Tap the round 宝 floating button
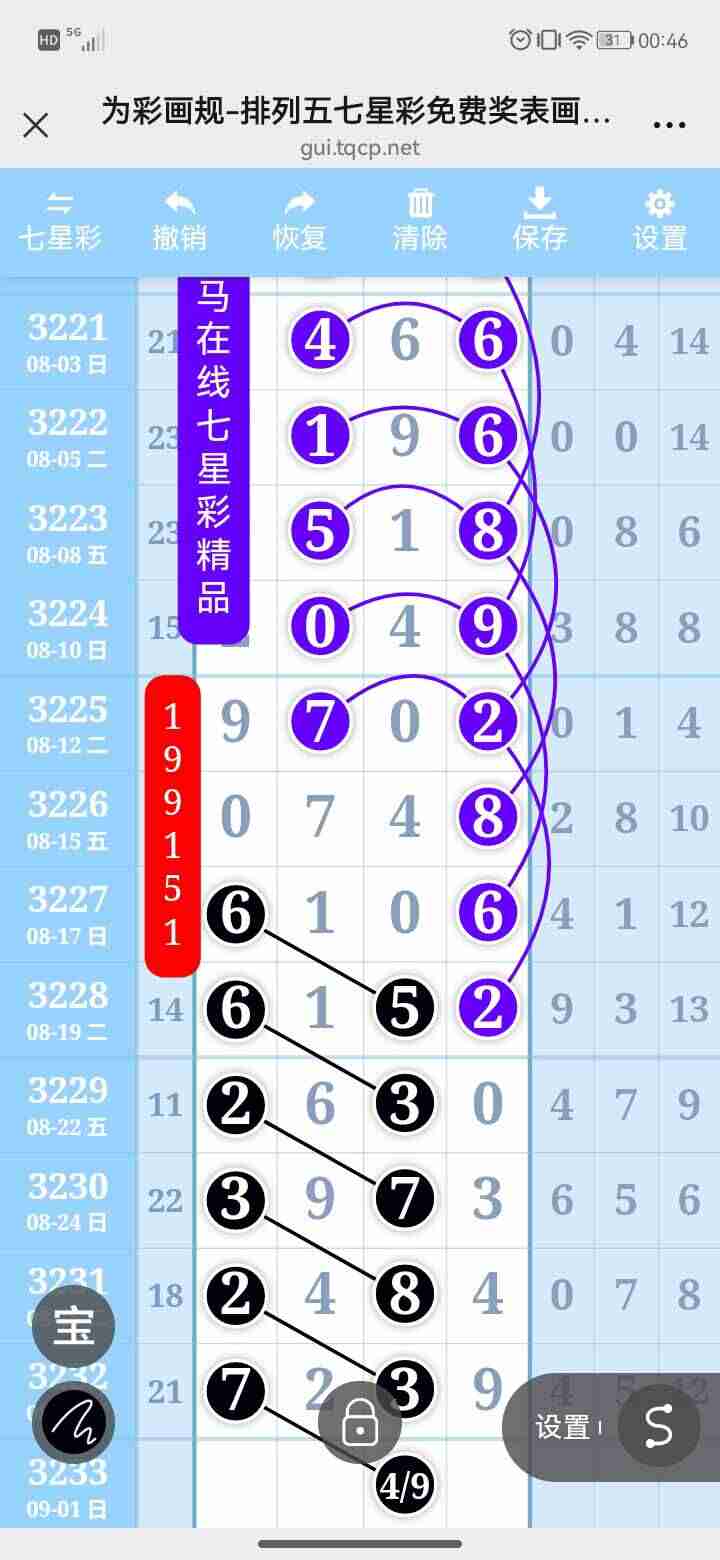The image size is (720, 1560). pyautogui.click(x=73, y=1328)
